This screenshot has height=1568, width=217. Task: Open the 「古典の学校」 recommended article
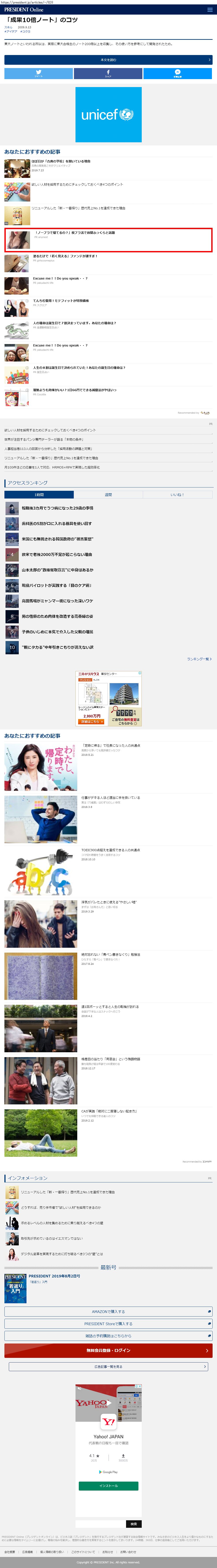[x=61, y=162]
